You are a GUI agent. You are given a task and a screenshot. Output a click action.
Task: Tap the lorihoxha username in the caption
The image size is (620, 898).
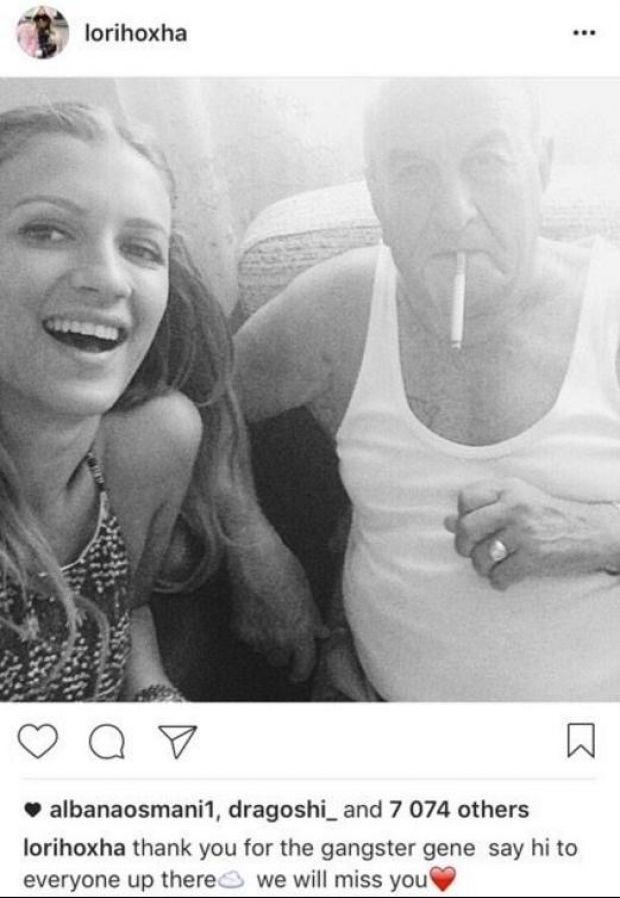[x=75, y=846]
